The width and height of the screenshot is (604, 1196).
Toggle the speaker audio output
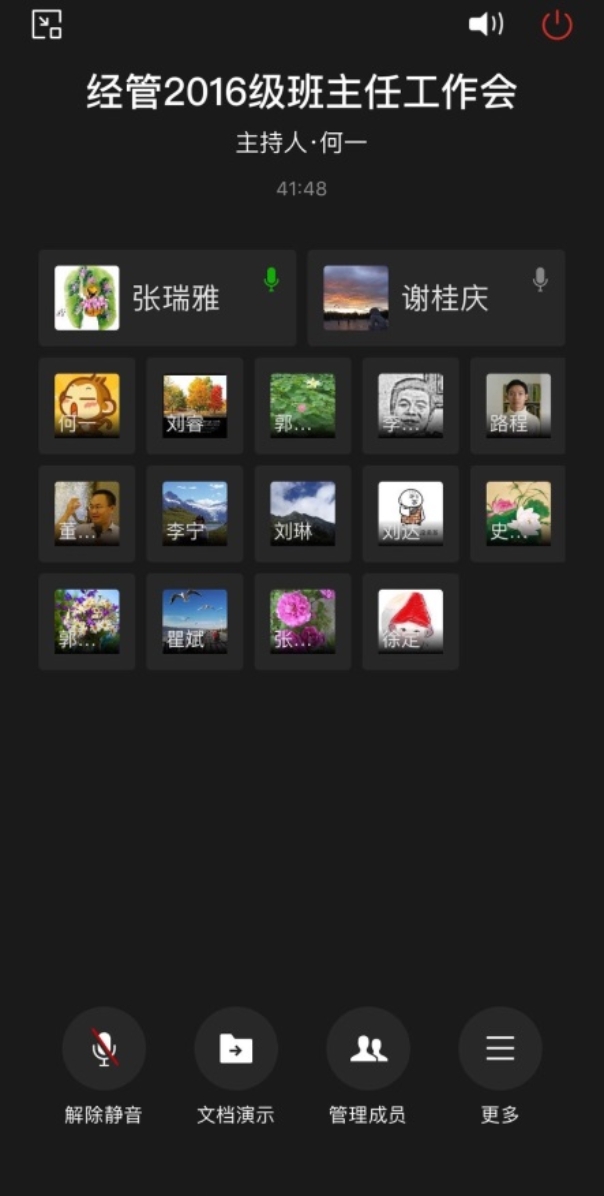486,25
